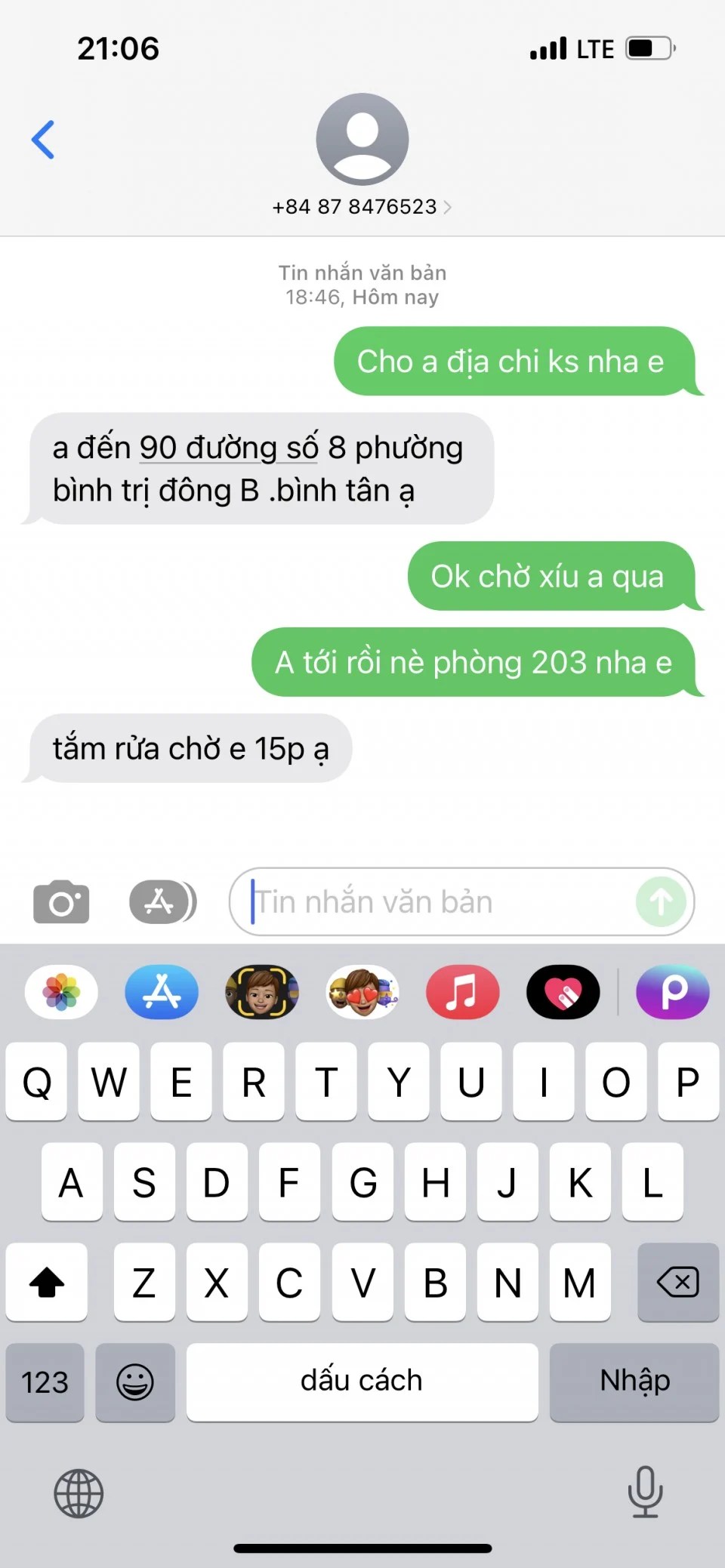Image resolution: width=725 pixels, height=1568 pixels.
Task: Open the App Store iMessage app
Action: pos(162,992)
